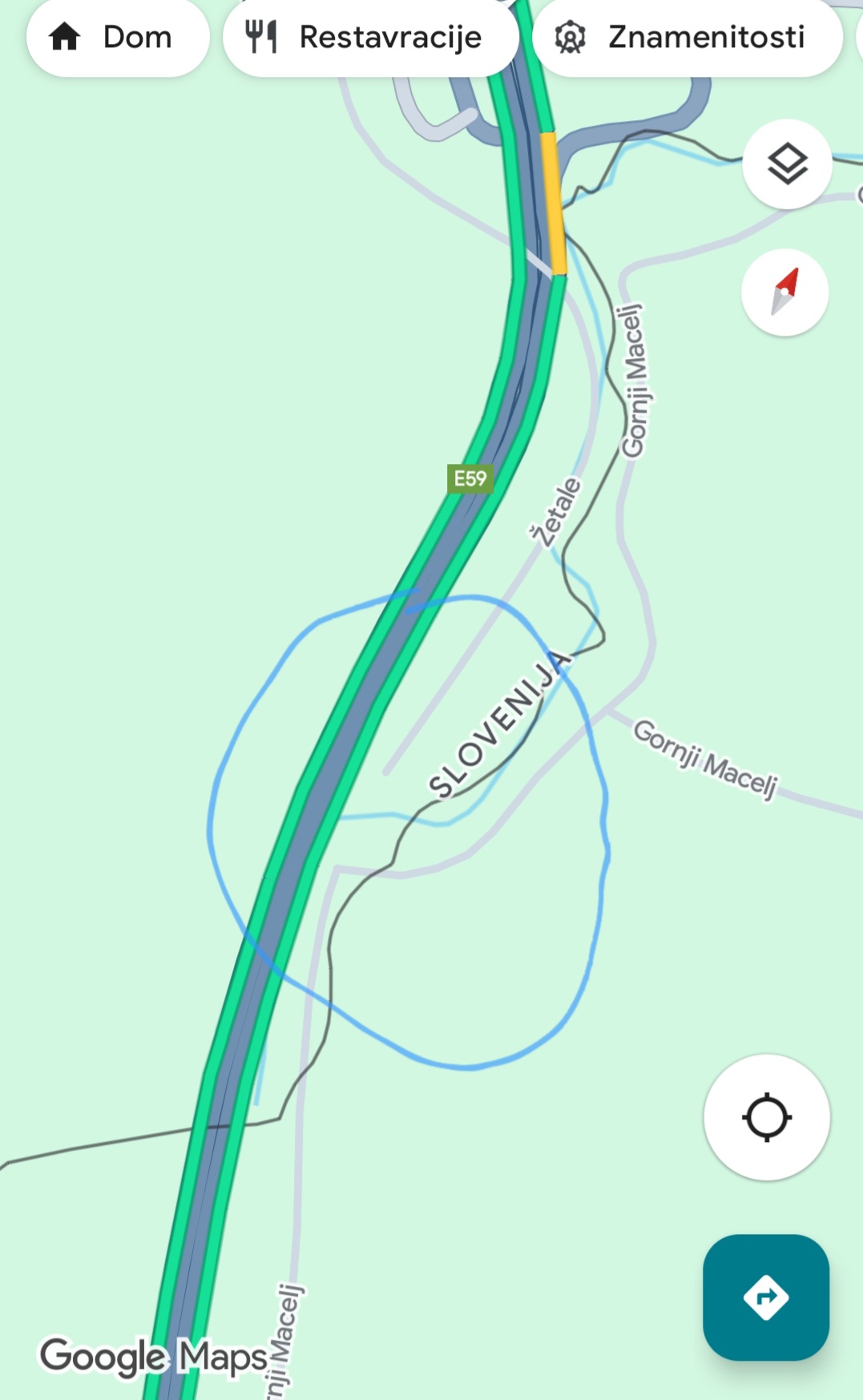Show nearby Restavracije on the map
863x1400 pixels.
(x=370, y=38)
